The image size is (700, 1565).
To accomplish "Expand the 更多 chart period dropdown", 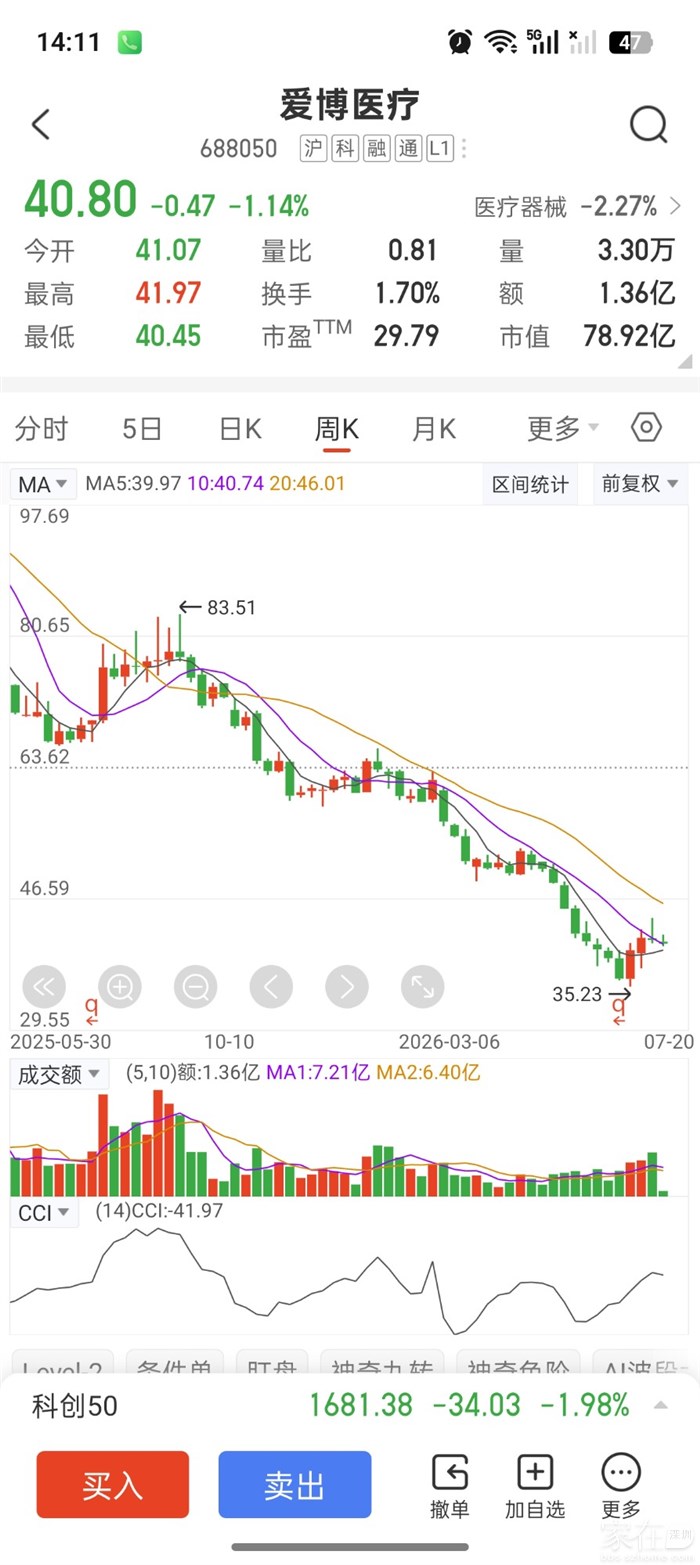I will click(x=563, y=429).
